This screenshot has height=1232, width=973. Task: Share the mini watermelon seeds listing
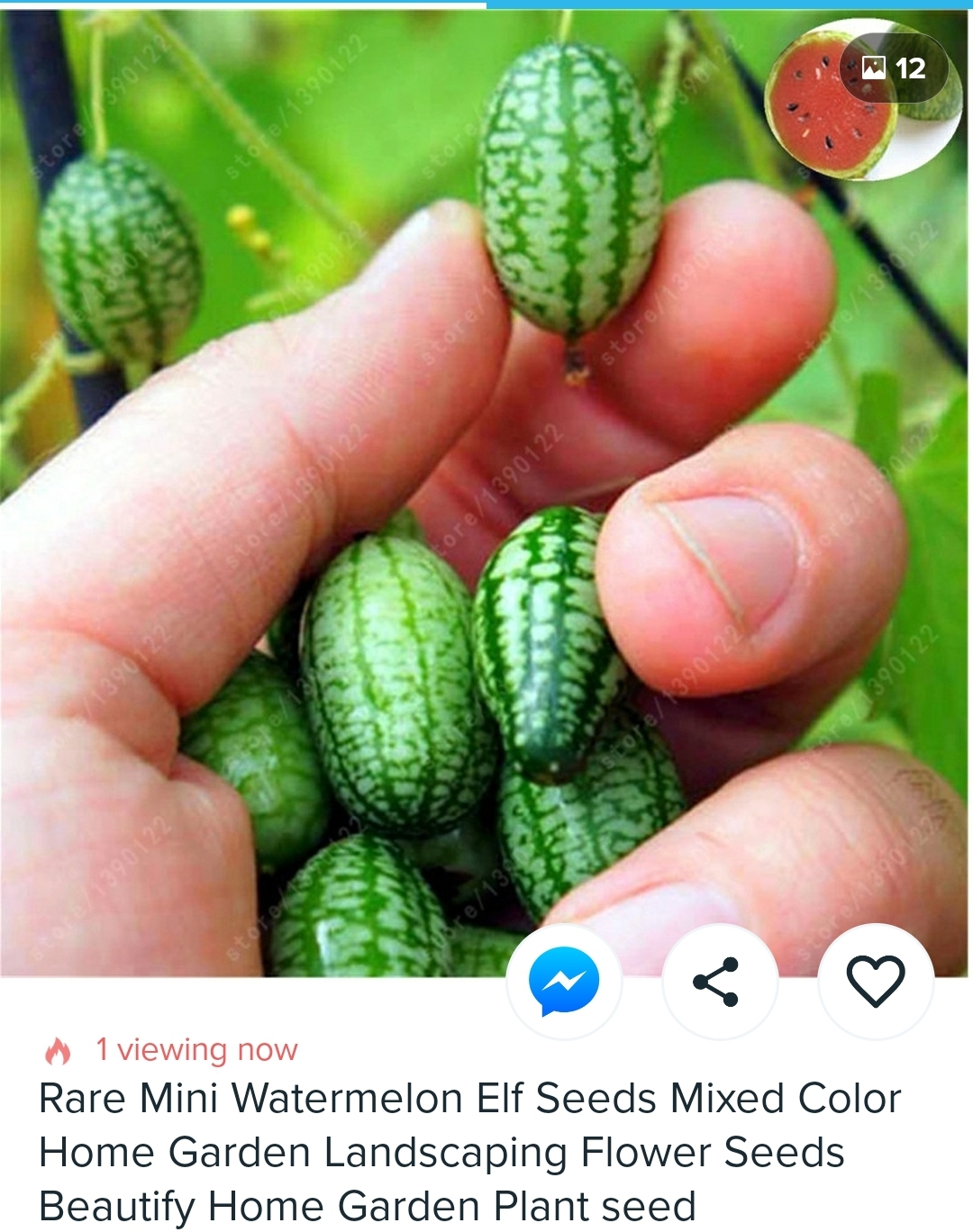pos(718,981)
